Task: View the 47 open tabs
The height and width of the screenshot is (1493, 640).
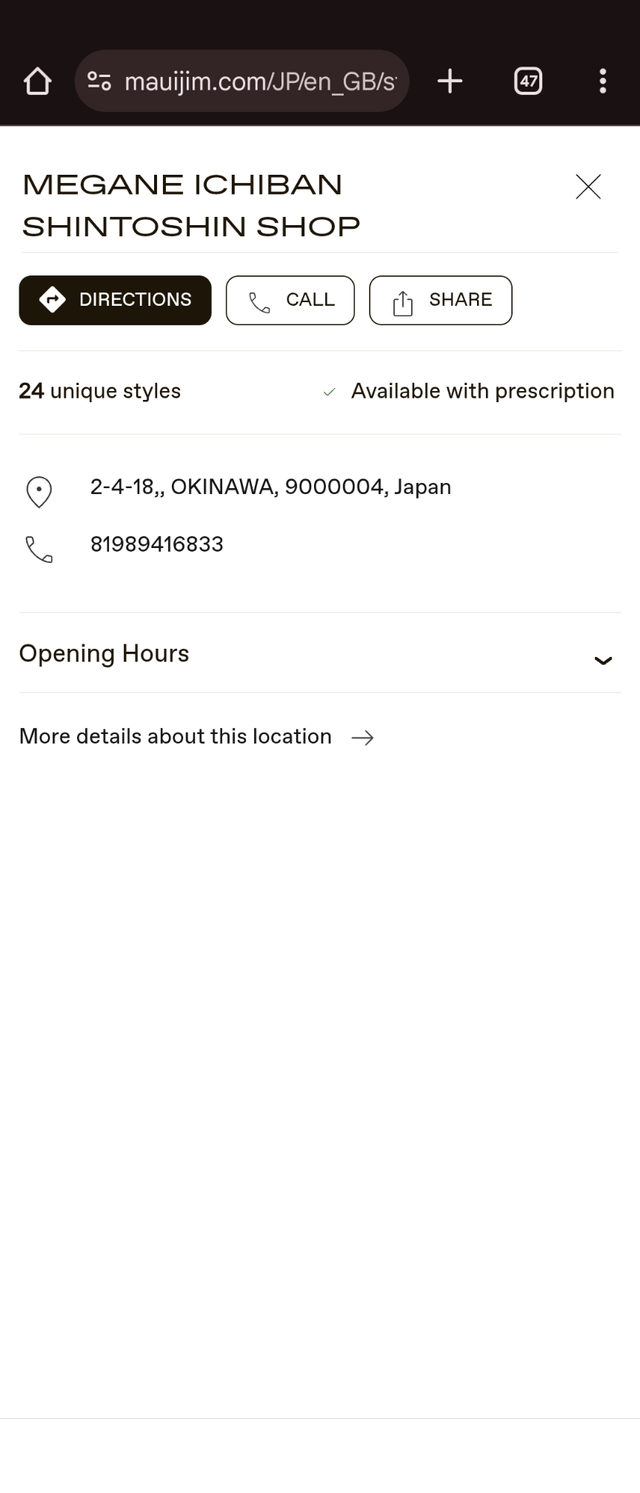Action: pos(528,81)
